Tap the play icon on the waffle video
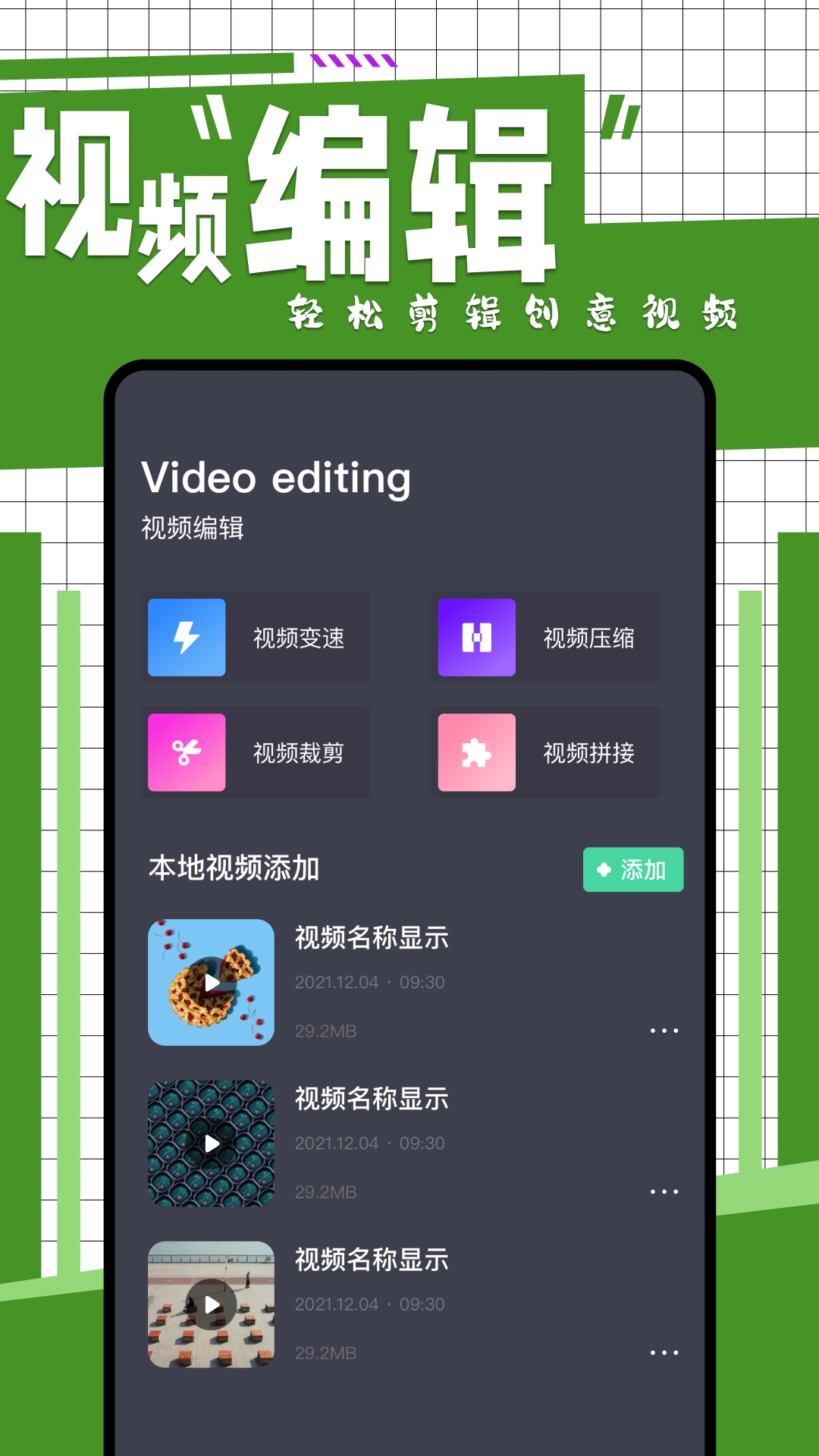Viewport: 819px width, 1456px height. [x=211, y=983]
